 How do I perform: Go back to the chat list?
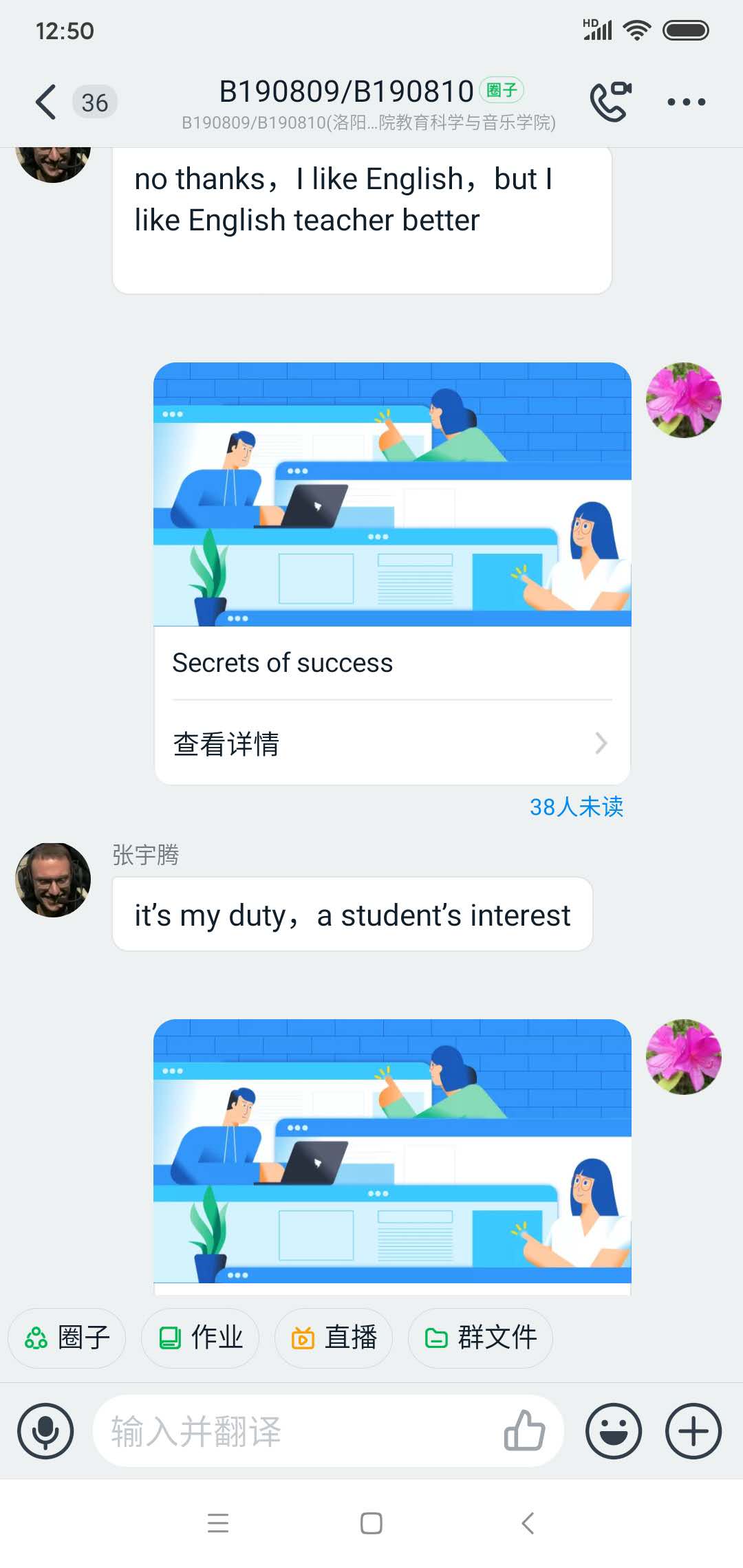(x=45, y=102)
